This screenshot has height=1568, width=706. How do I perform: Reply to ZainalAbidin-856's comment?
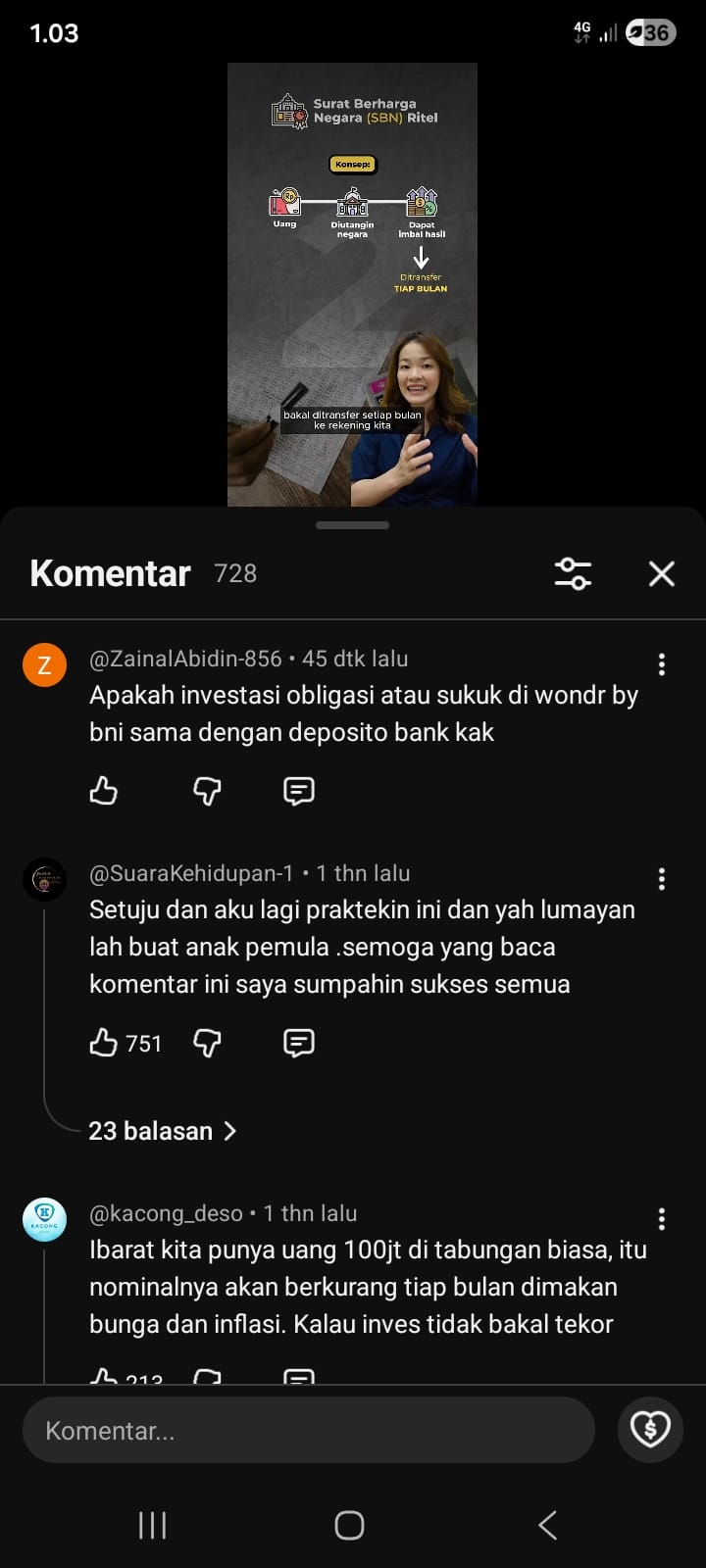298,790
